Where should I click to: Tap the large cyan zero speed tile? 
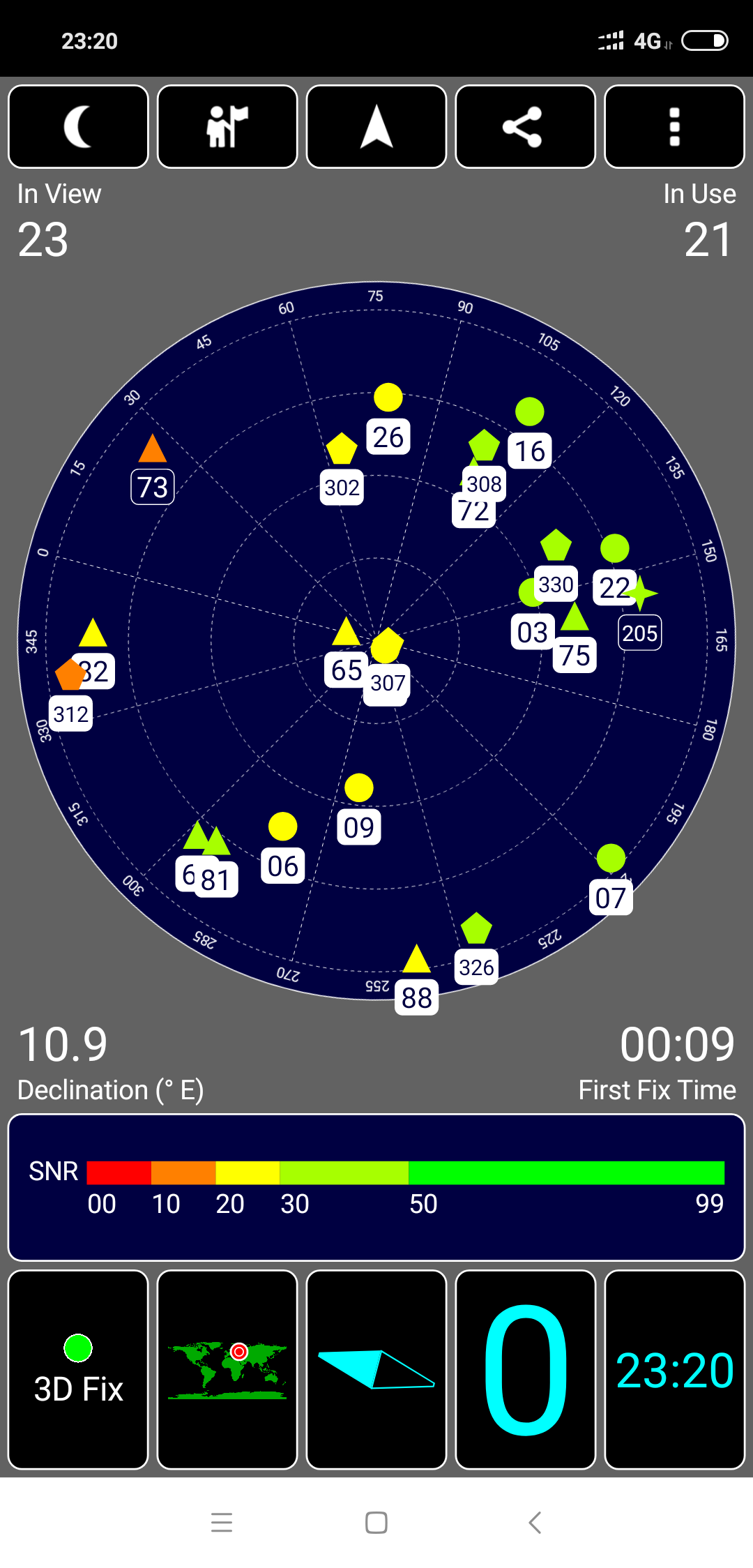(x=525, y=1369)
